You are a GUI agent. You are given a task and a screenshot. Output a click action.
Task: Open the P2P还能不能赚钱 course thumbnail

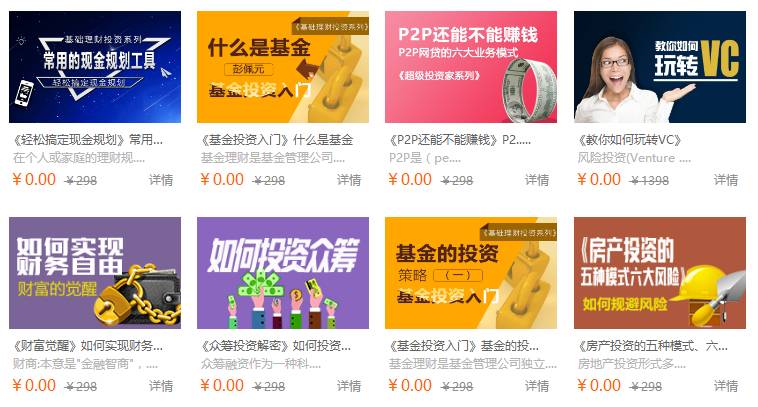[x=471, y=67]
